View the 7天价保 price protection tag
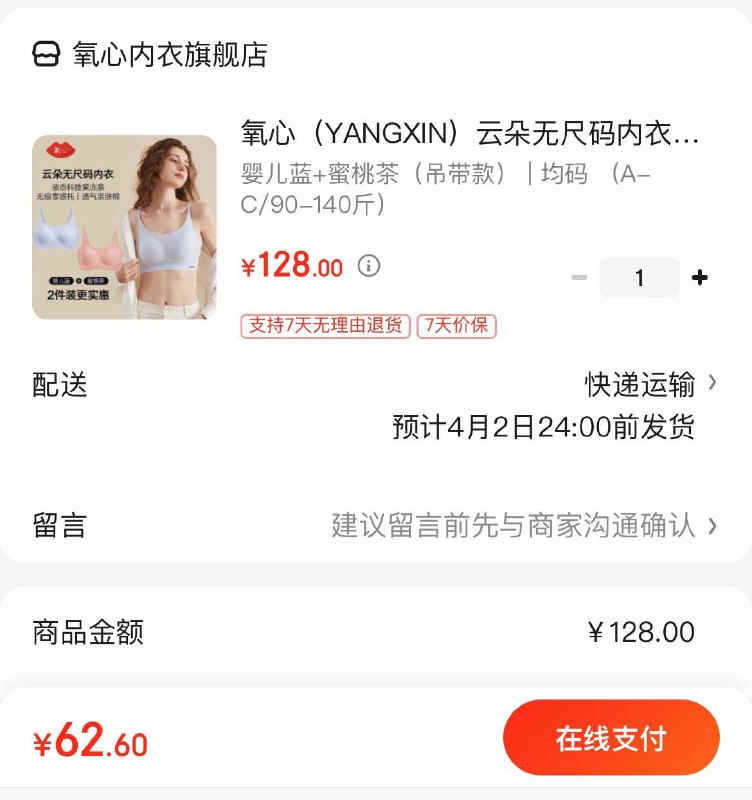The image size is (752, 800). [x=456, y=326]
